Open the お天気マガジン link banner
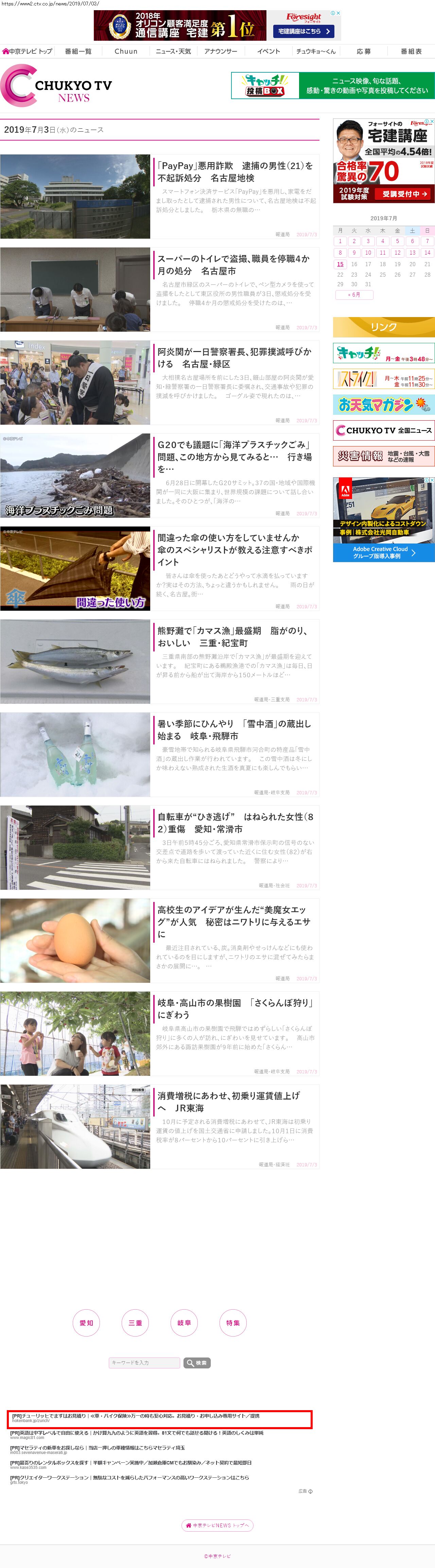The height and width of the screenshot is (1568, 435). coord(383,404)
